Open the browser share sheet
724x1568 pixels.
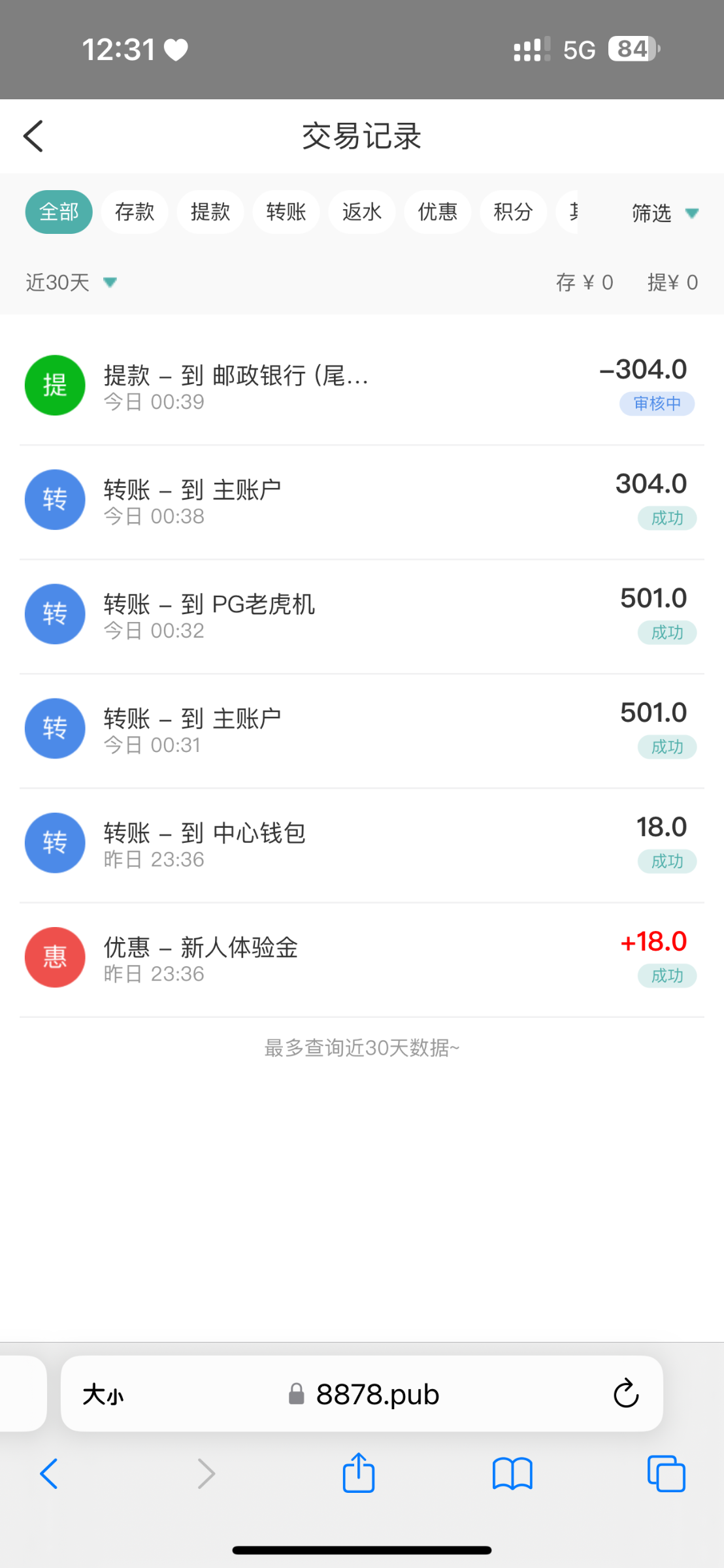pyautogui.click(x=359, y=1473)
